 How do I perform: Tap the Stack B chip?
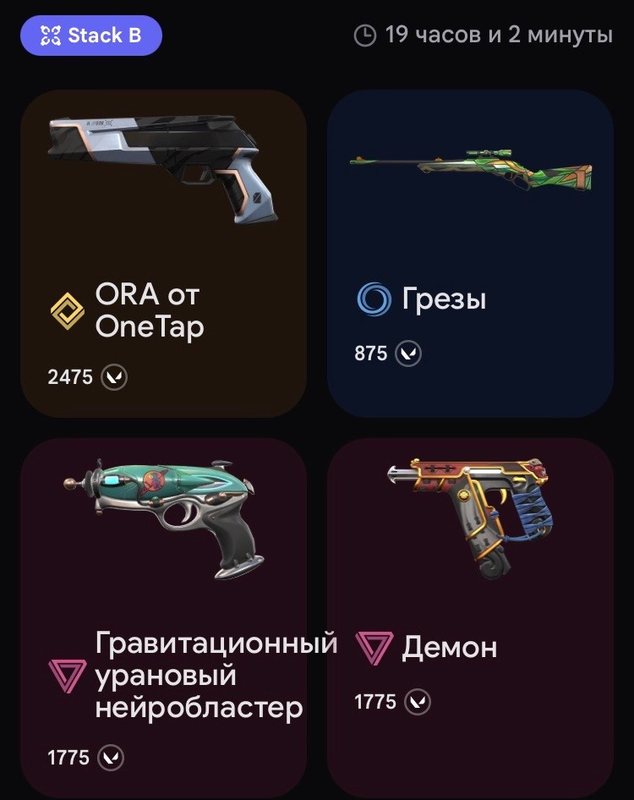[91, 35]
